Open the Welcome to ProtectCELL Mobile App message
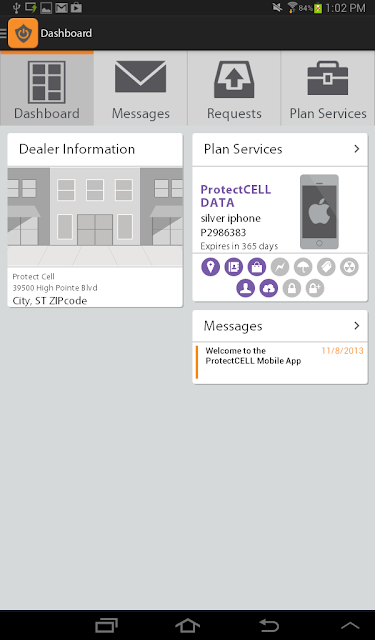This screenshot has height=640, width=375. pyautogui.click(x=280, y=362)
